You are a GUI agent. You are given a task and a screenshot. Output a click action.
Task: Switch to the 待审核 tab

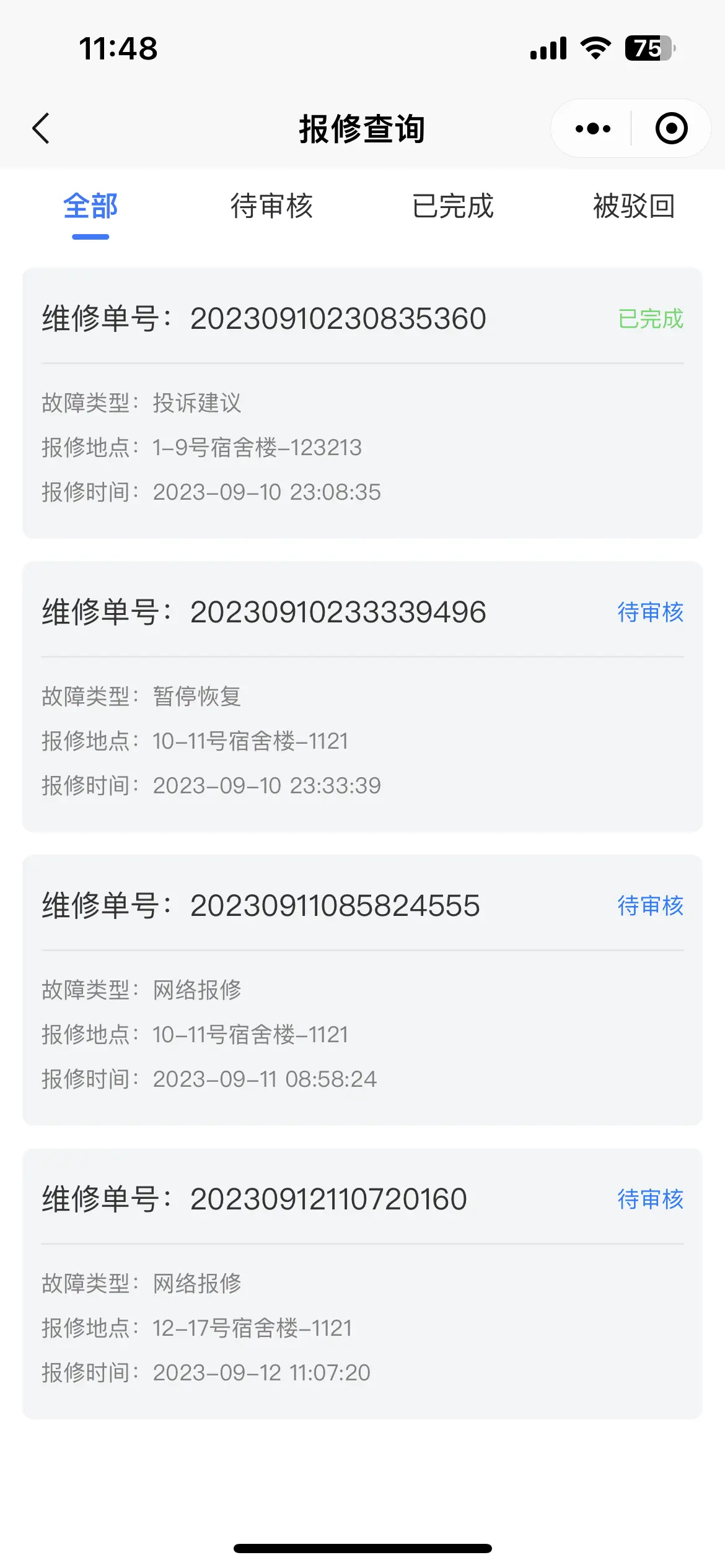click(271, 206)
